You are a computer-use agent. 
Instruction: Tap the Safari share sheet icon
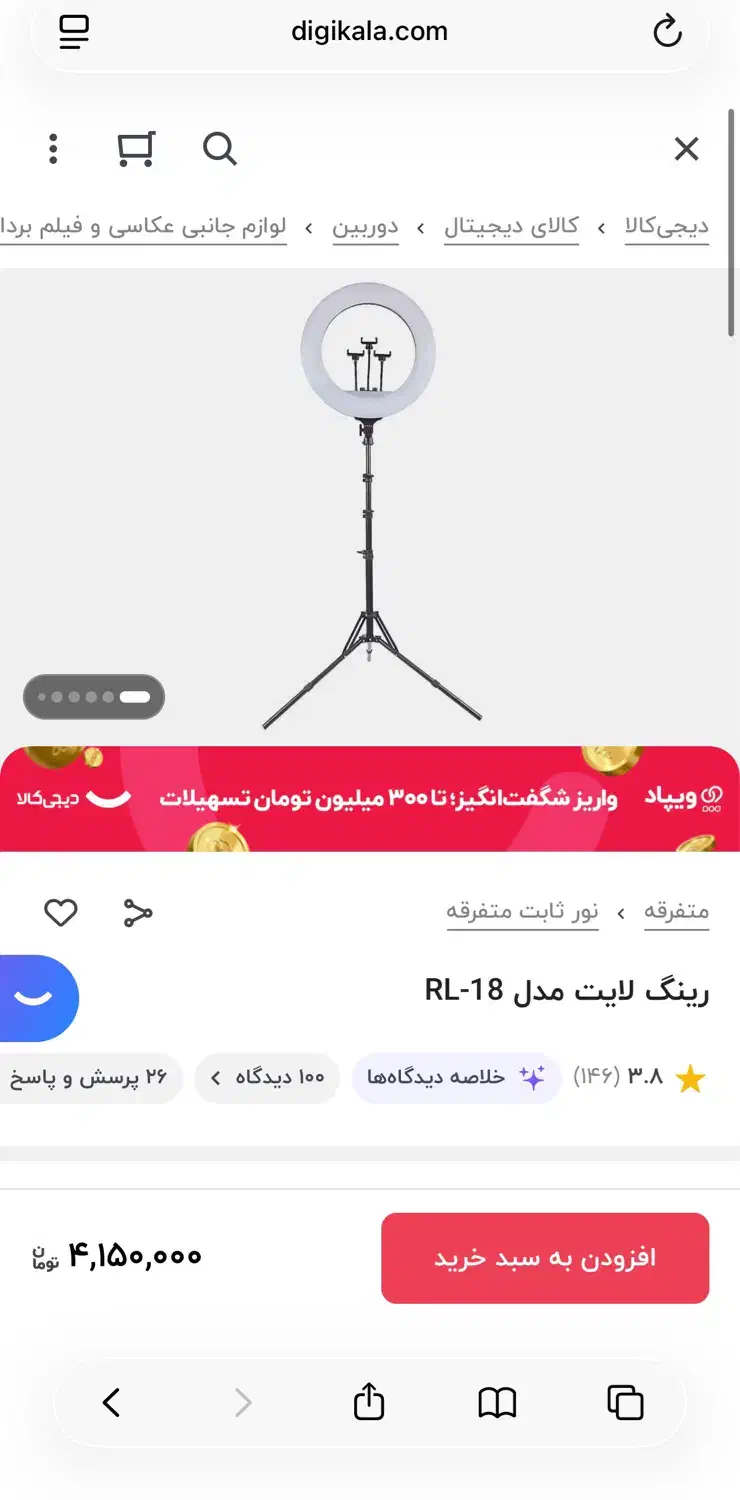(x=369, y=1402)
